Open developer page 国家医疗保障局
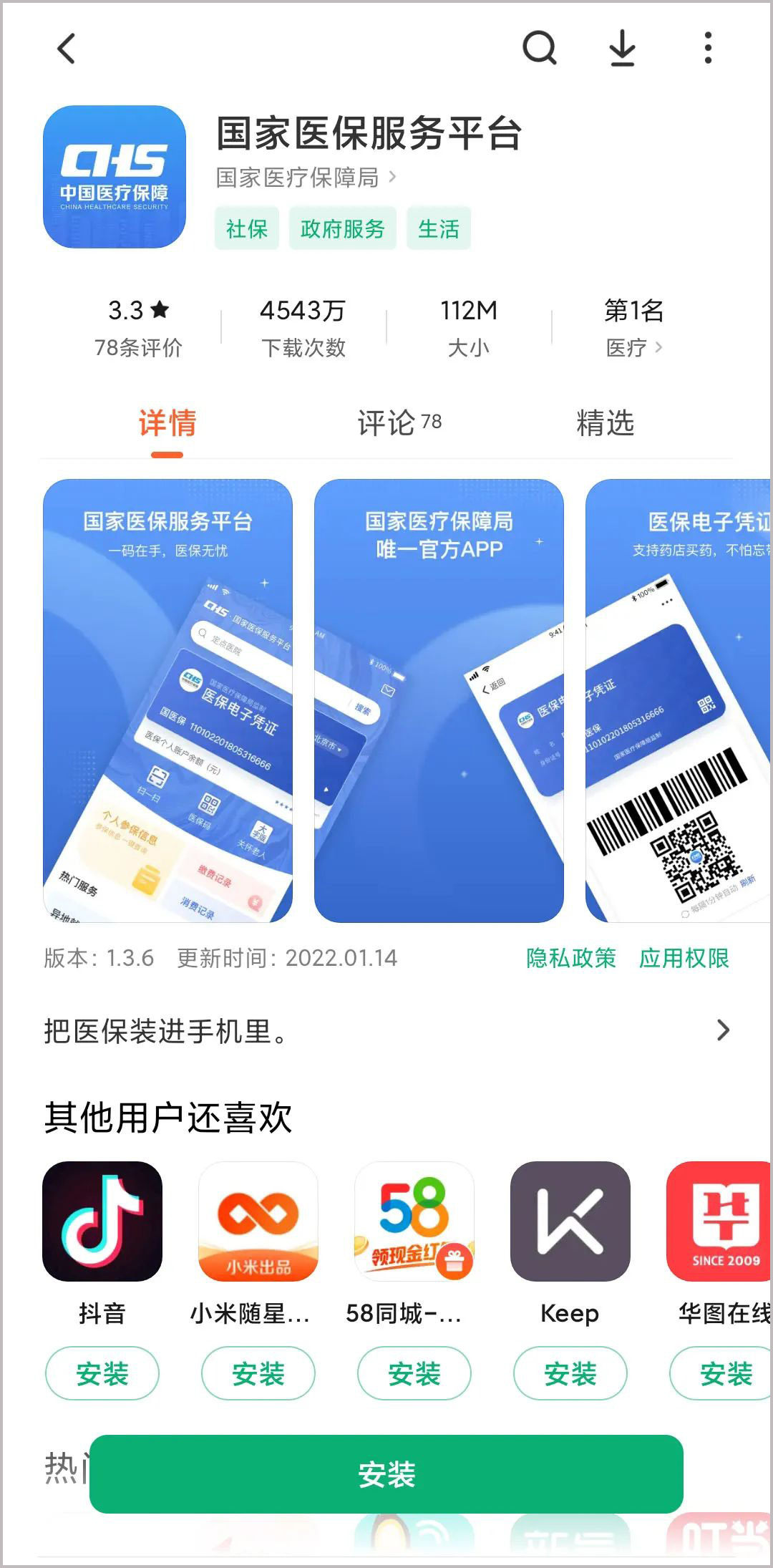773x1568 pixels. tap(306, 178)
